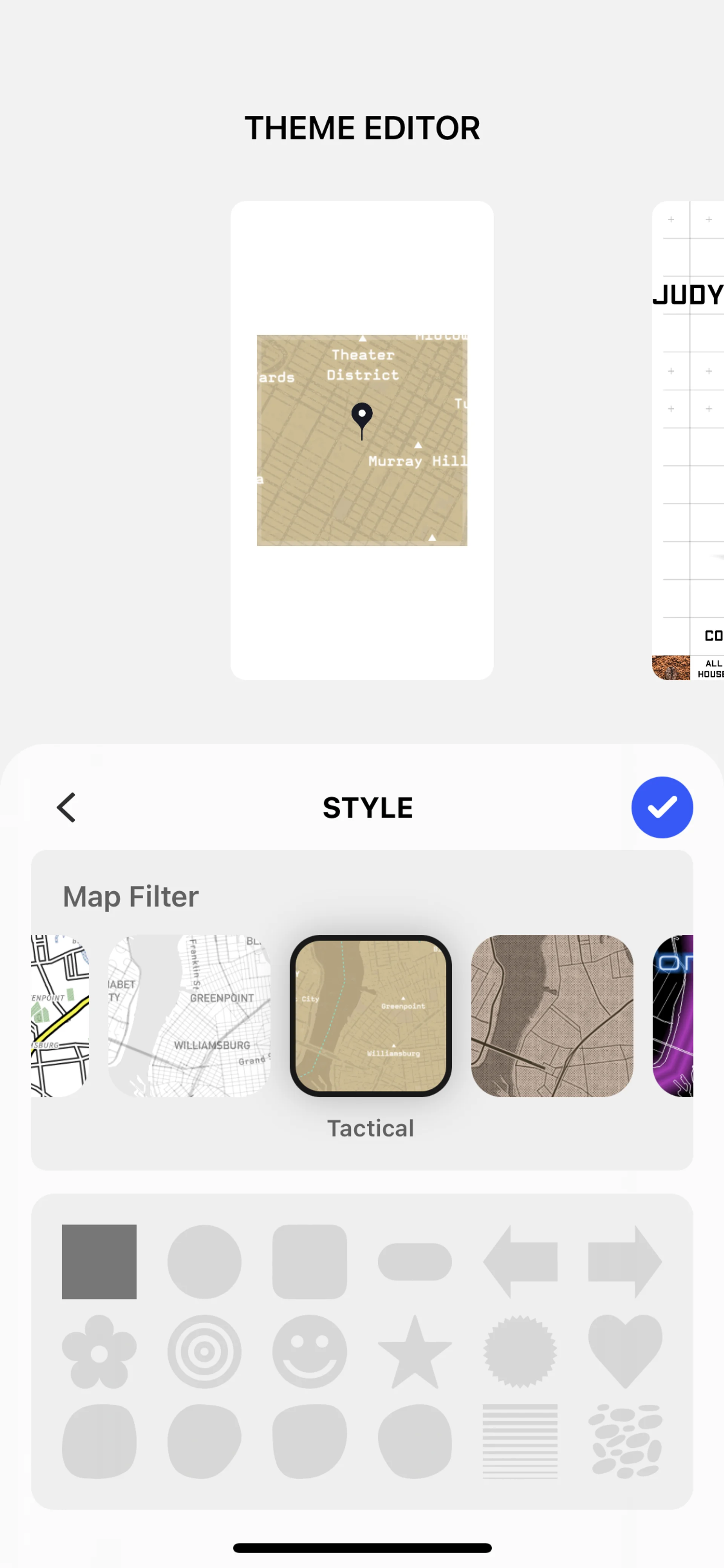Choose the smiley face map shape
The image size is (724, 1568).
click(310, 1351)
